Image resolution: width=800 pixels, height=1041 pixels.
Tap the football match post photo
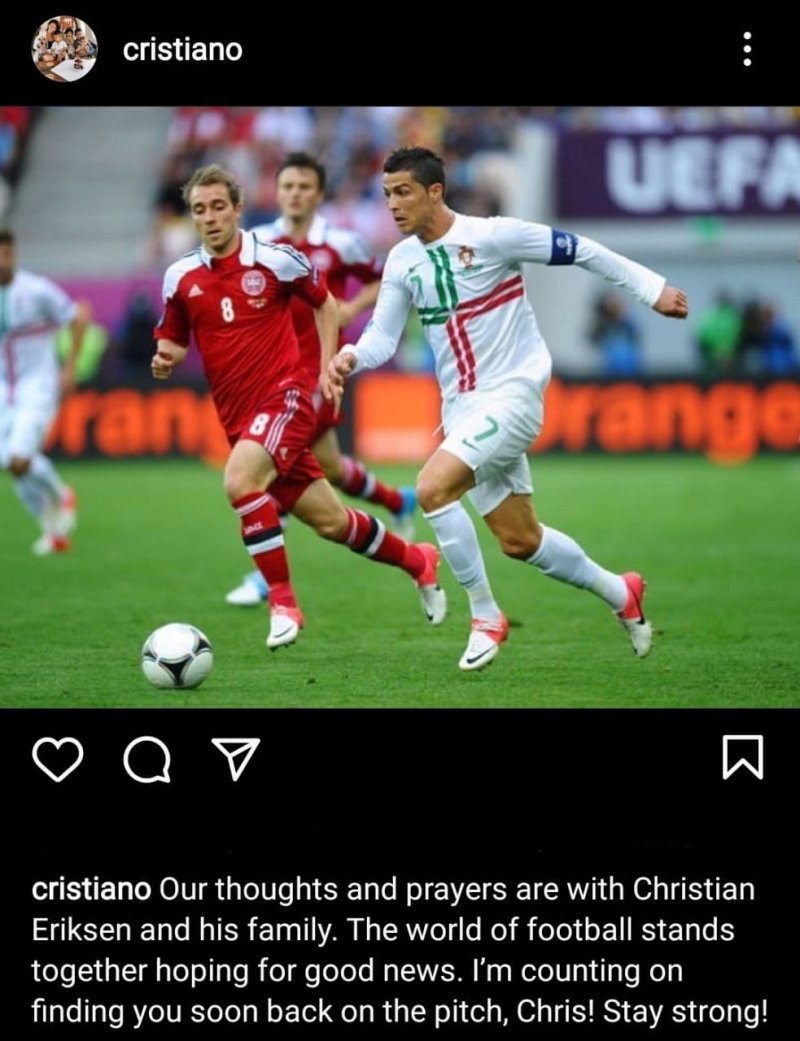(x=400, y=405)
